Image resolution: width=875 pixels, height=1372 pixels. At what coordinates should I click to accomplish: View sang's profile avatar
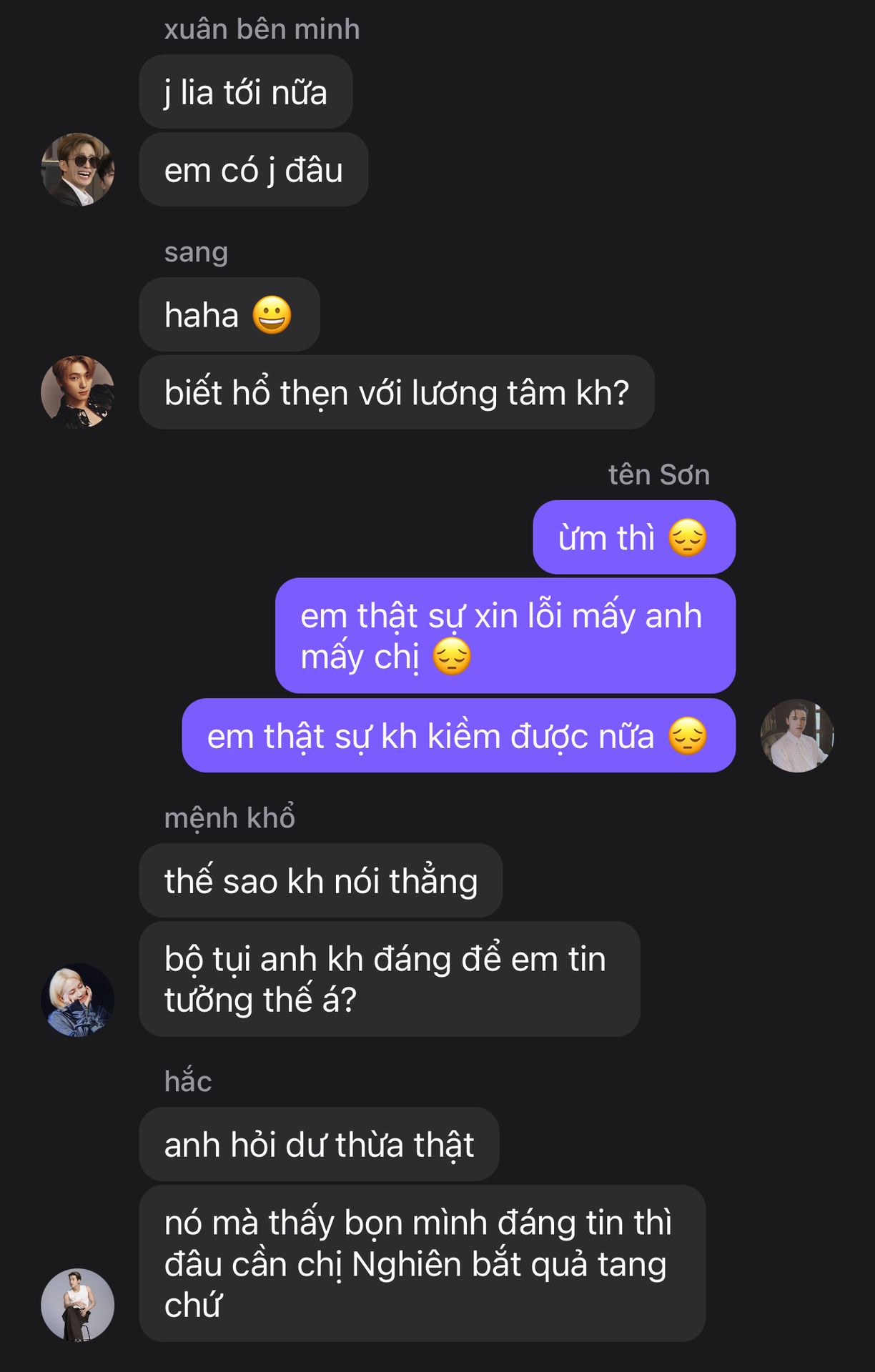[x=77, y=392]
